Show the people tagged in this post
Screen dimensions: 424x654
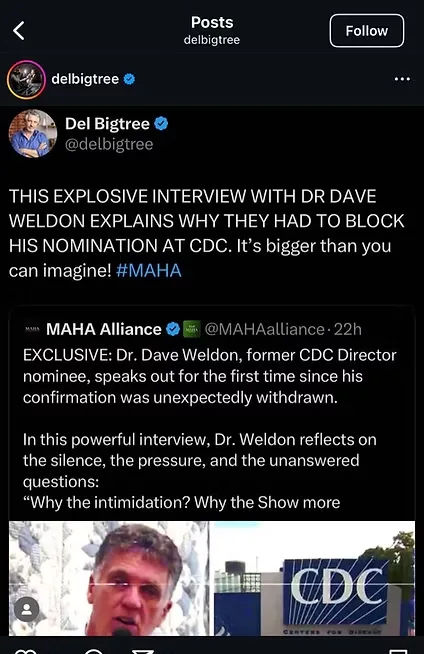27,610
